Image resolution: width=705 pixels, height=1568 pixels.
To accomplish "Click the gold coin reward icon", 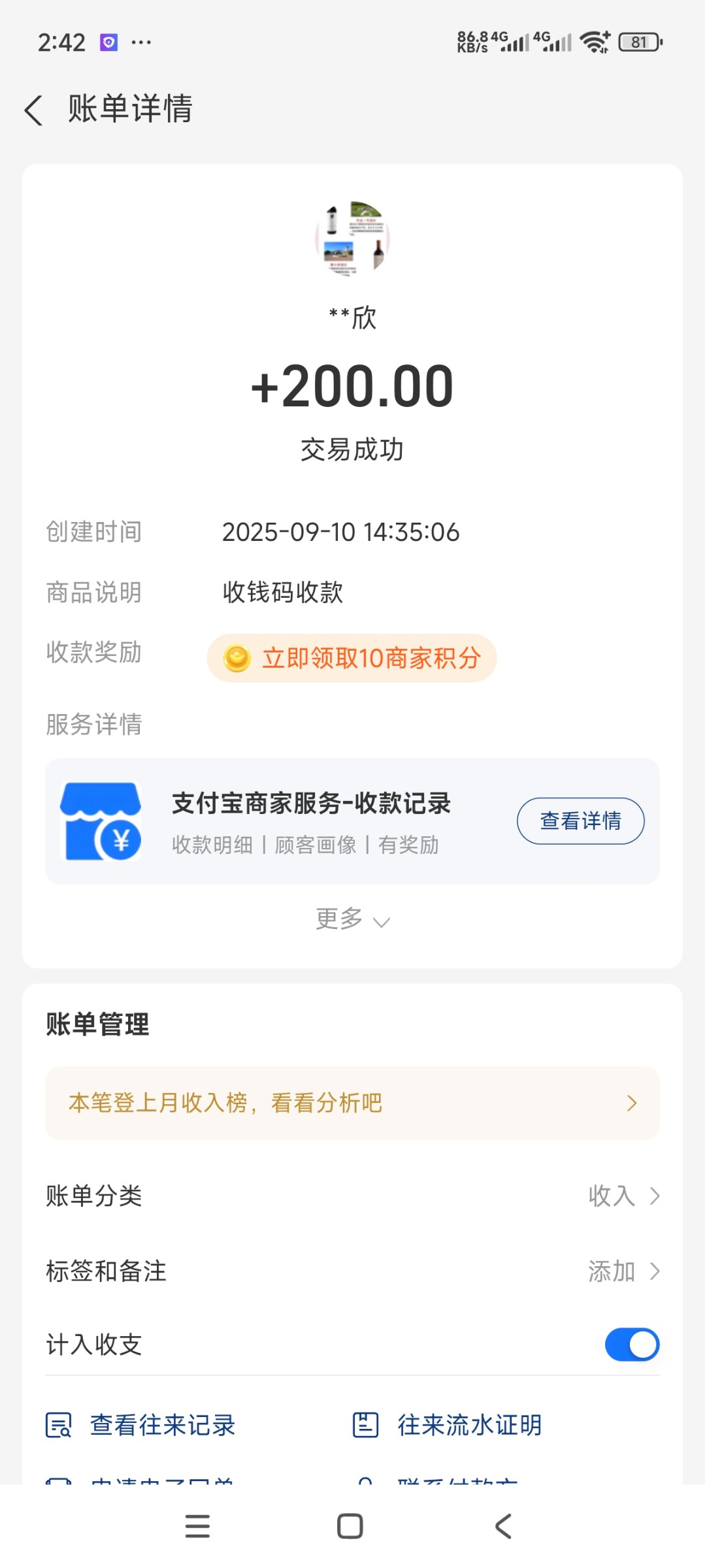I will click(240, 659).
